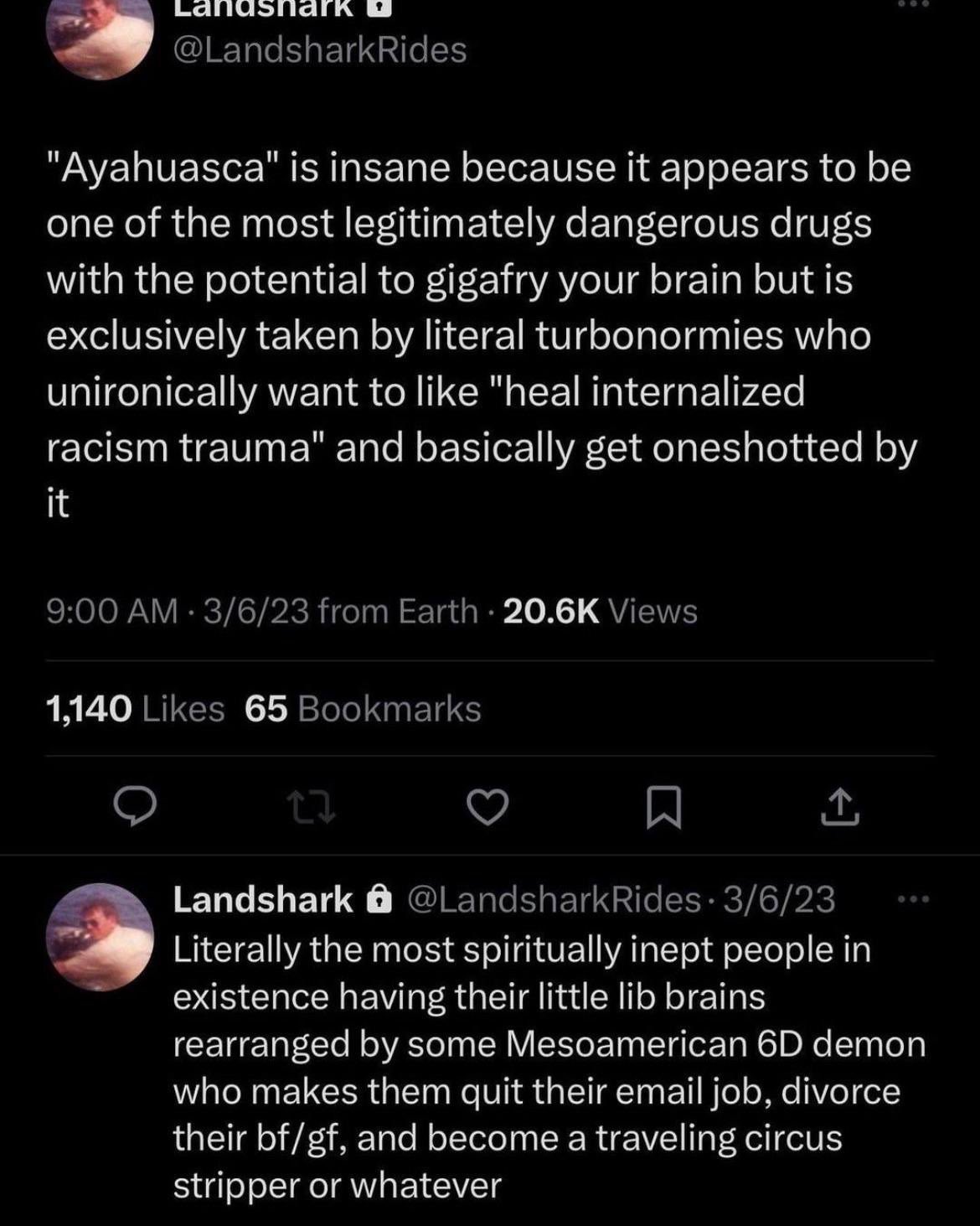
Task: View the 1,140 Likes list
Action: [x=135, y=709]
